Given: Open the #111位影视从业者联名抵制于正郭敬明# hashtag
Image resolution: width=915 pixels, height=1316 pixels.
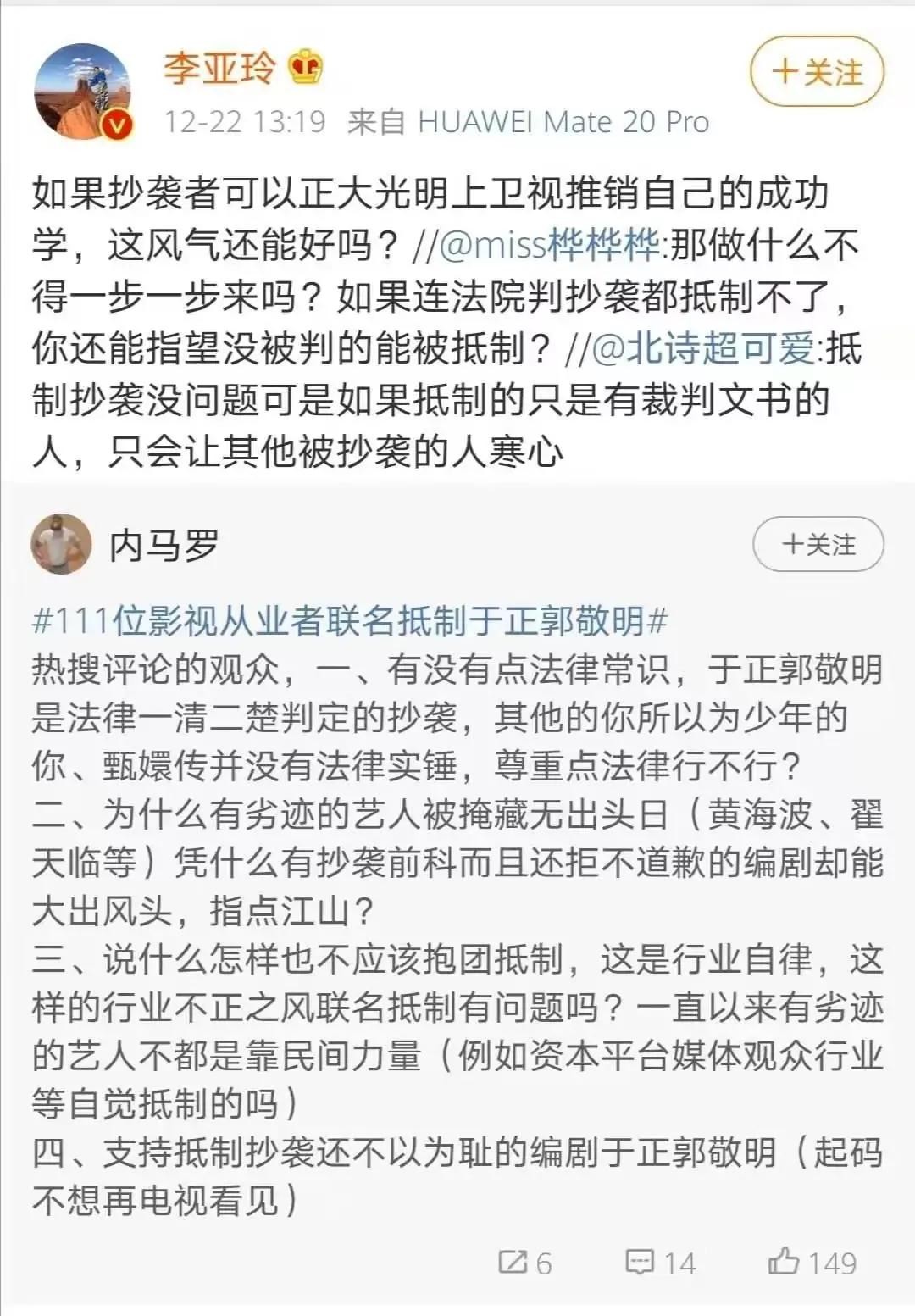Looking at the screenshot, I should 350,621.
